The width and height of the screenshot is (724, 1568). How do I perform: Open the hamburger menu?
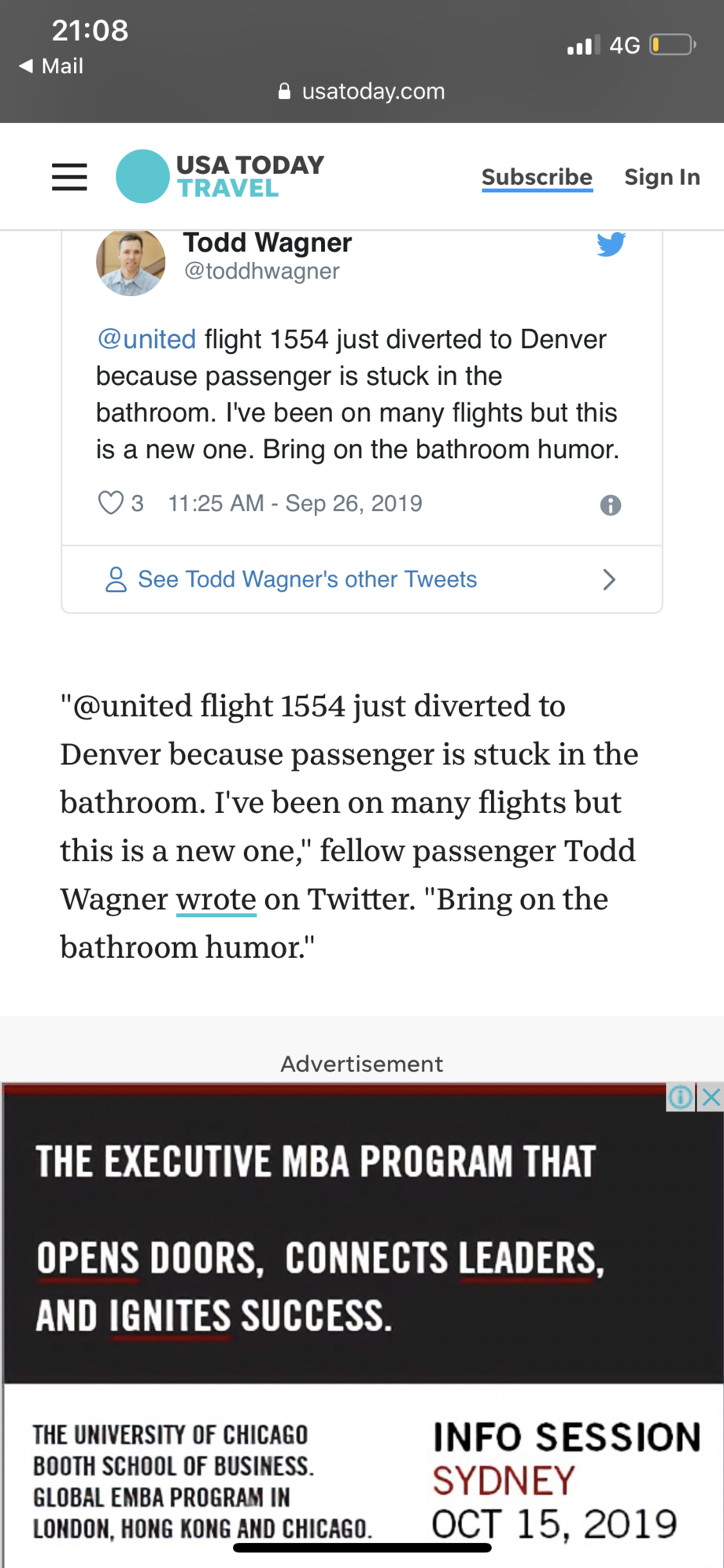[69, 177]
